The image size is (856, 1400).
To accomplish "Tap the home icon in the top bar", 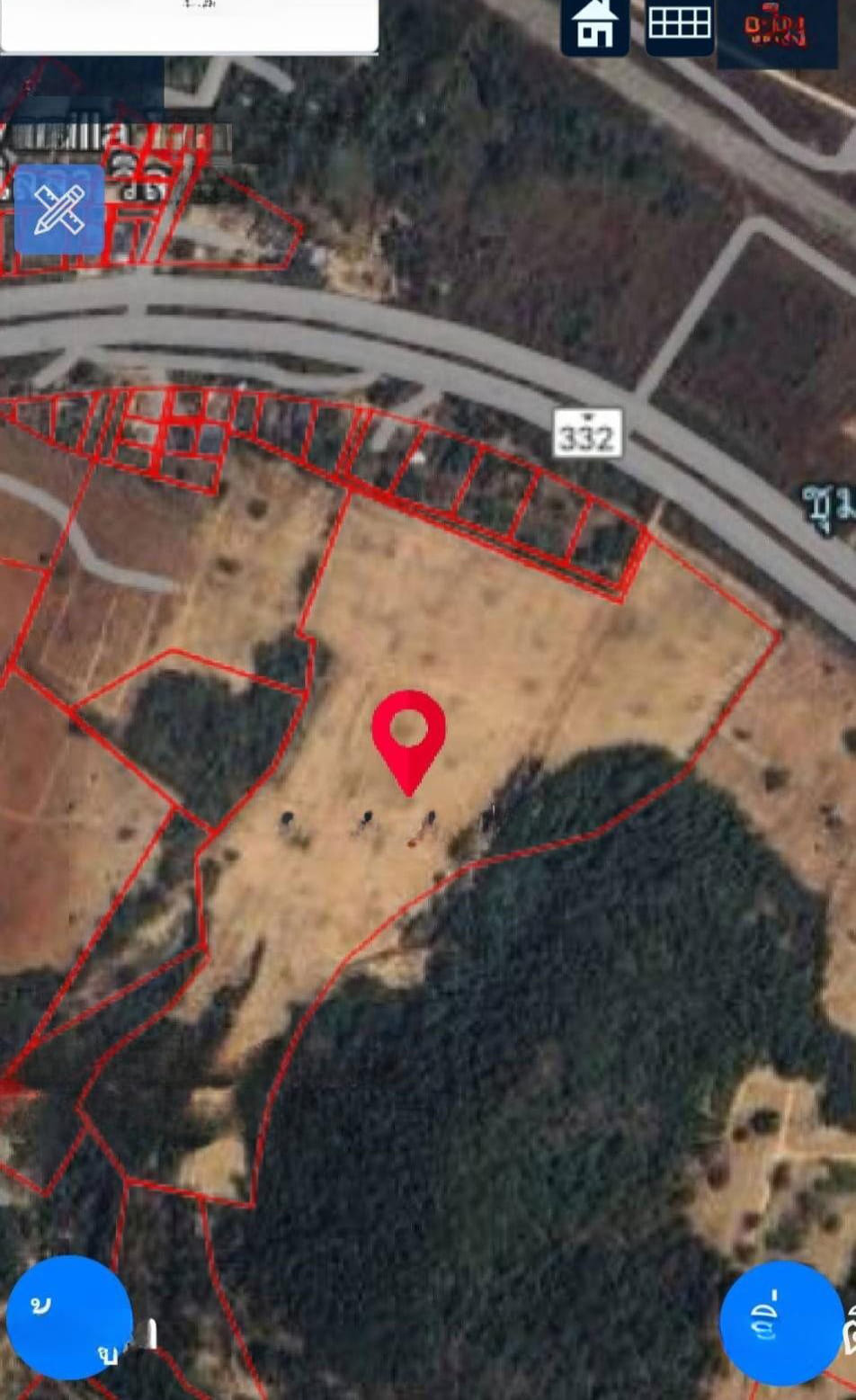I will pyautogui.click(x=594, y=27).
